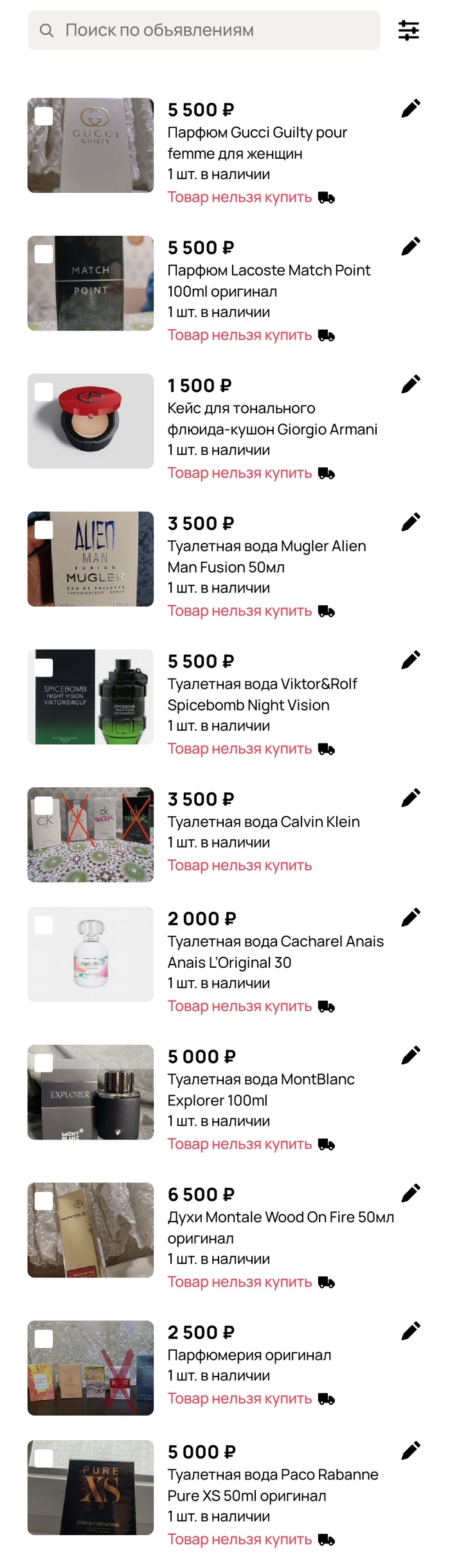Open the Paco Rabanne Pure XS listing
The height and width of the screenshot is (1568, 450).
pos(273,1484)
